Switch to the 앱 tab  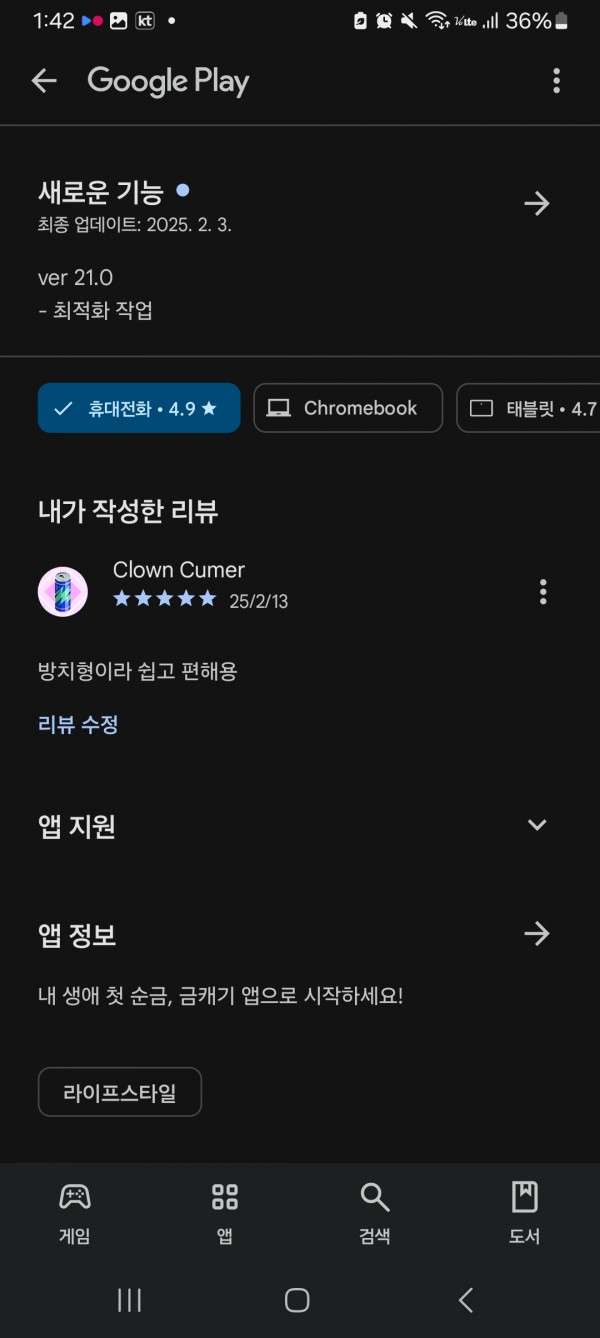coord(225,1212)
